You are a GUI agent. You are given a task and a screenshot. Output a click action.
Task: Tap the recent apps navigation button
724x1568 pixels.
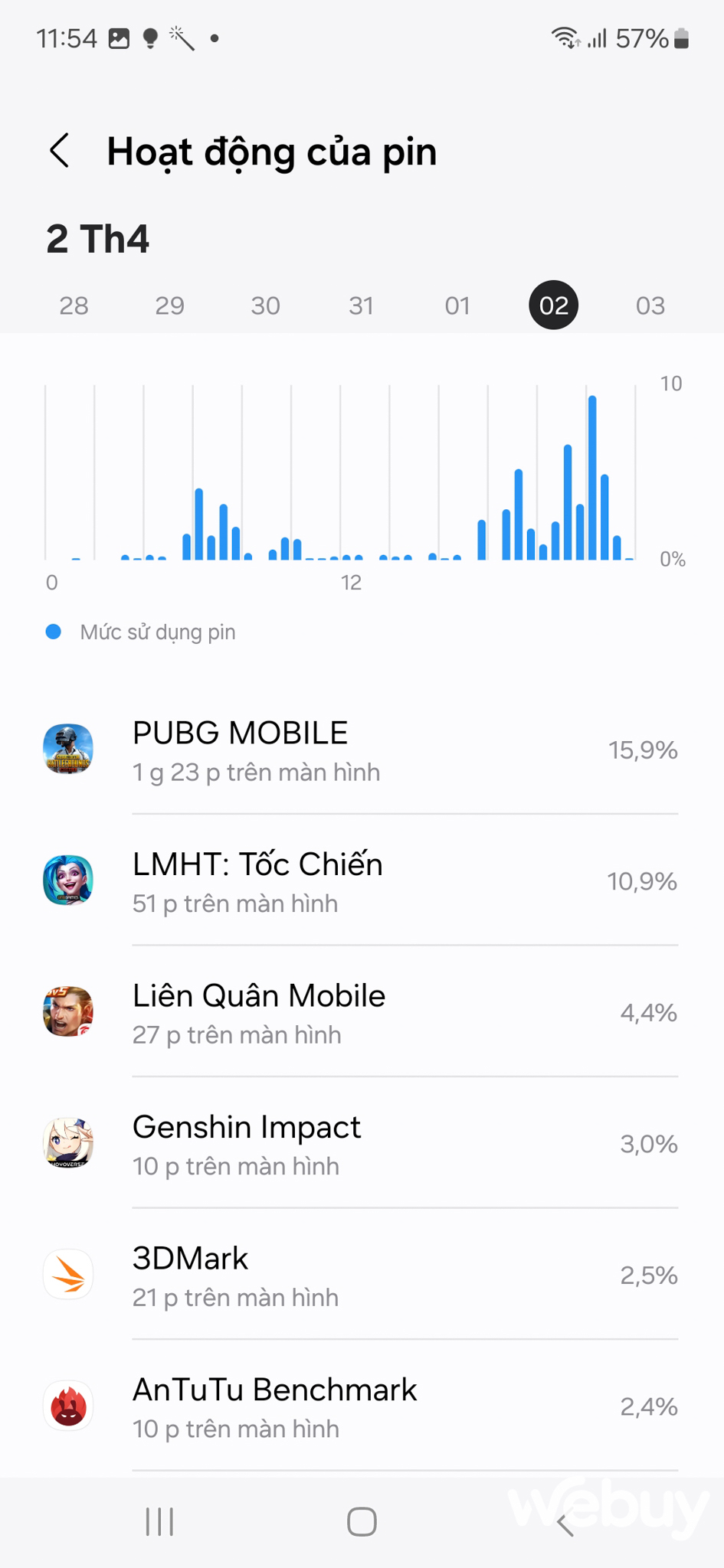[x=159, y=1522]
